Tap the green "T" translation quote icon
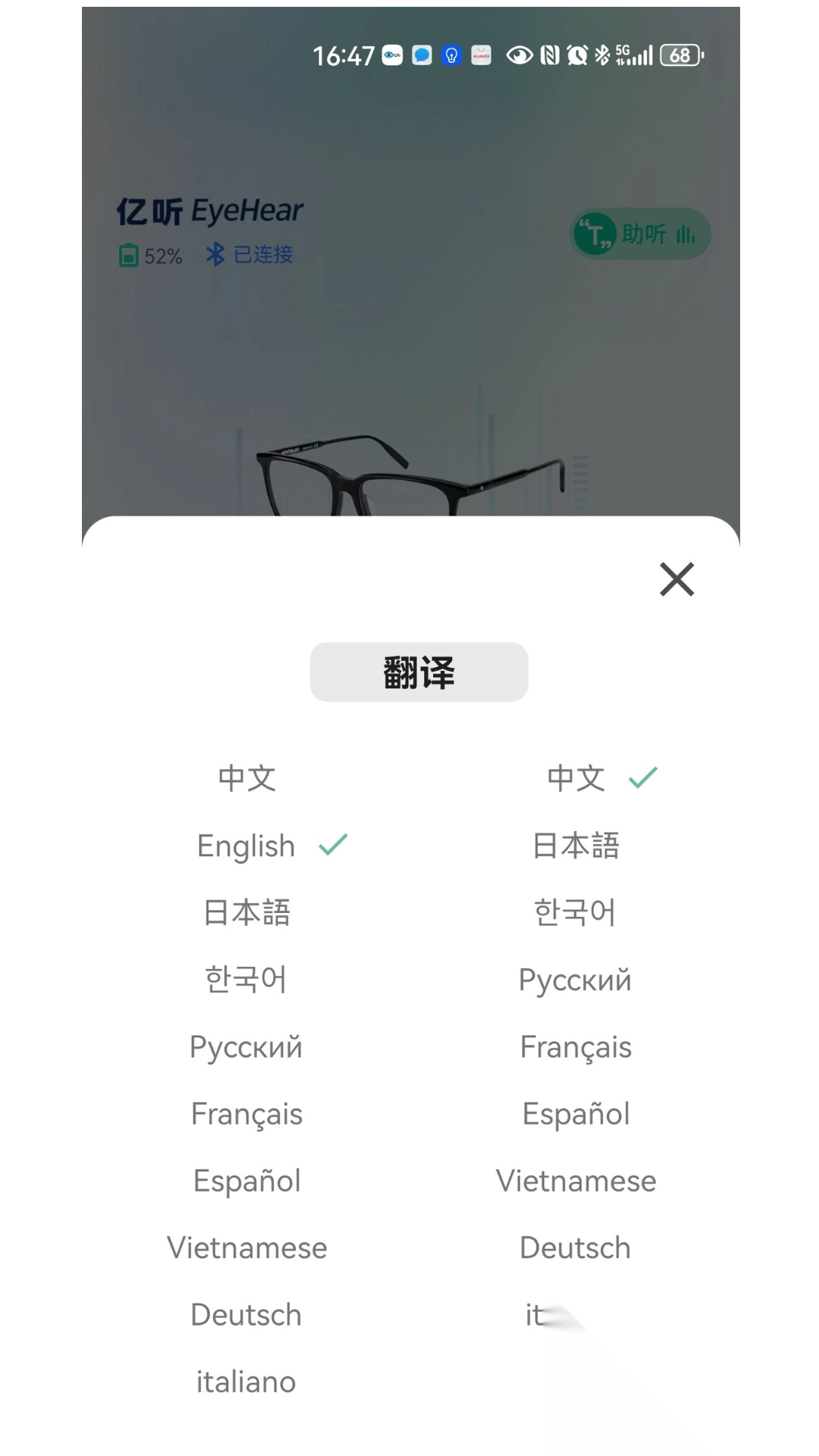 coord(596,234)
